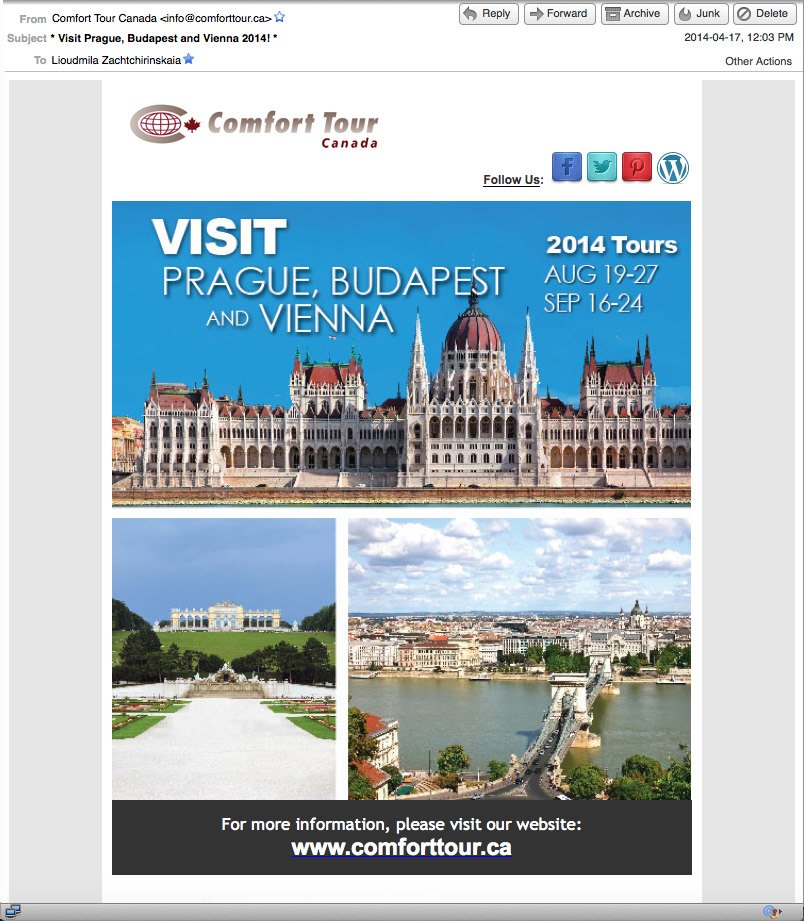Image resolution: width=804 pixels, height=921 pixels.
Task: Archive this message
Action: point(632,14)
